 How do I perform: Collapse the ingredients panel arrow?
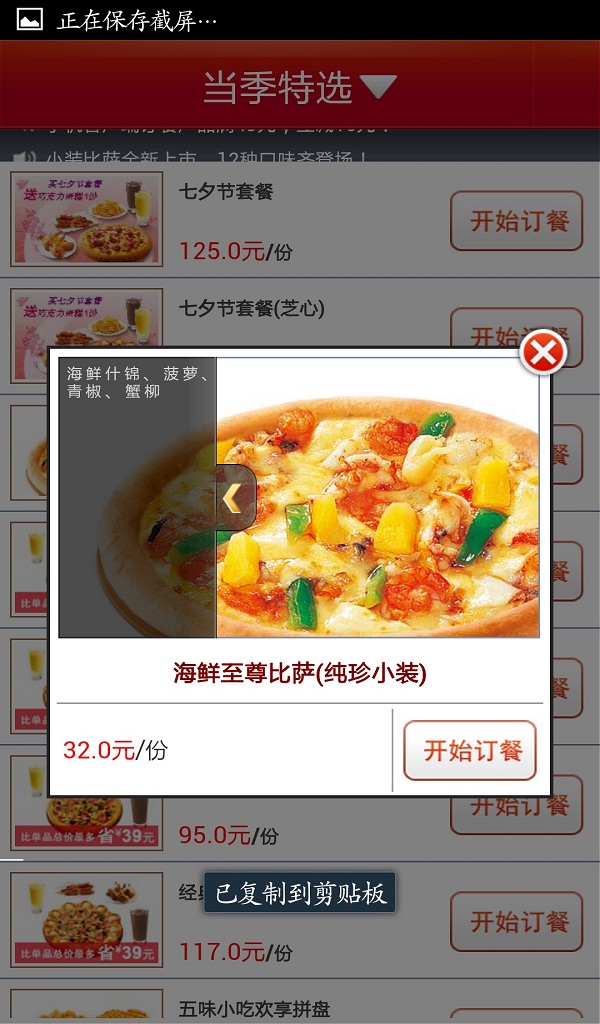tap(236, 497)
